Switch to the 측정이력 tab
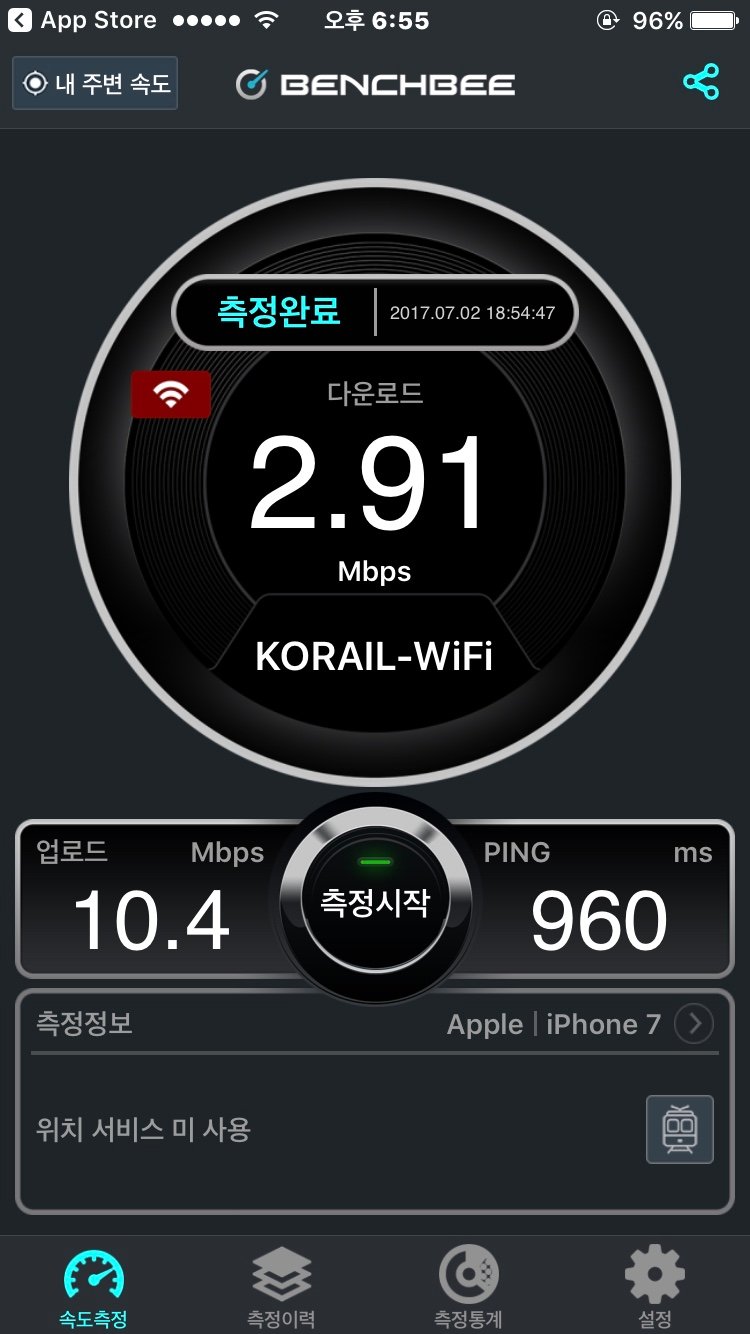This screenshot has height=1334, width=750. click(x=281, y=1285)
